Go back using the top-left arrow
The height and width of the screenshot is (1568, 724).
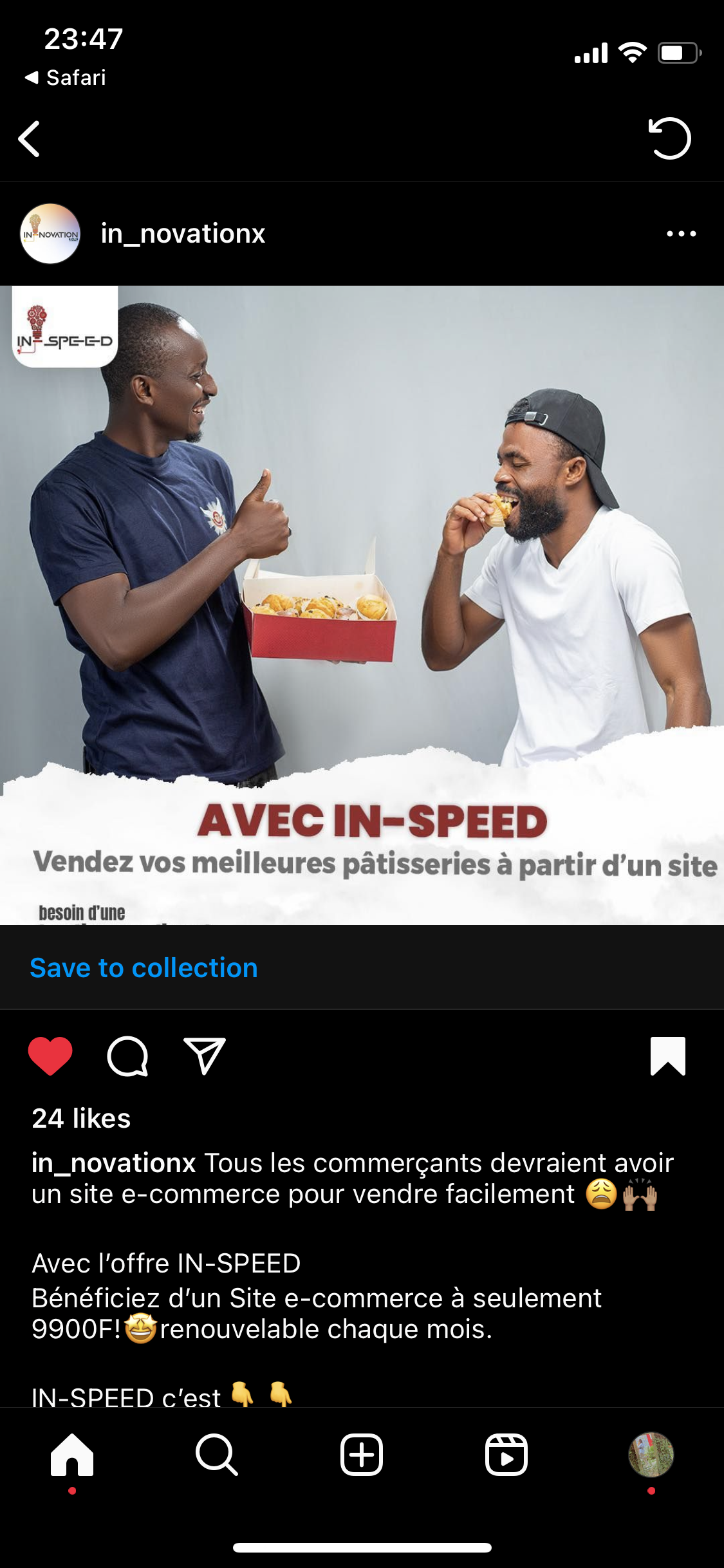click(30, 138)
